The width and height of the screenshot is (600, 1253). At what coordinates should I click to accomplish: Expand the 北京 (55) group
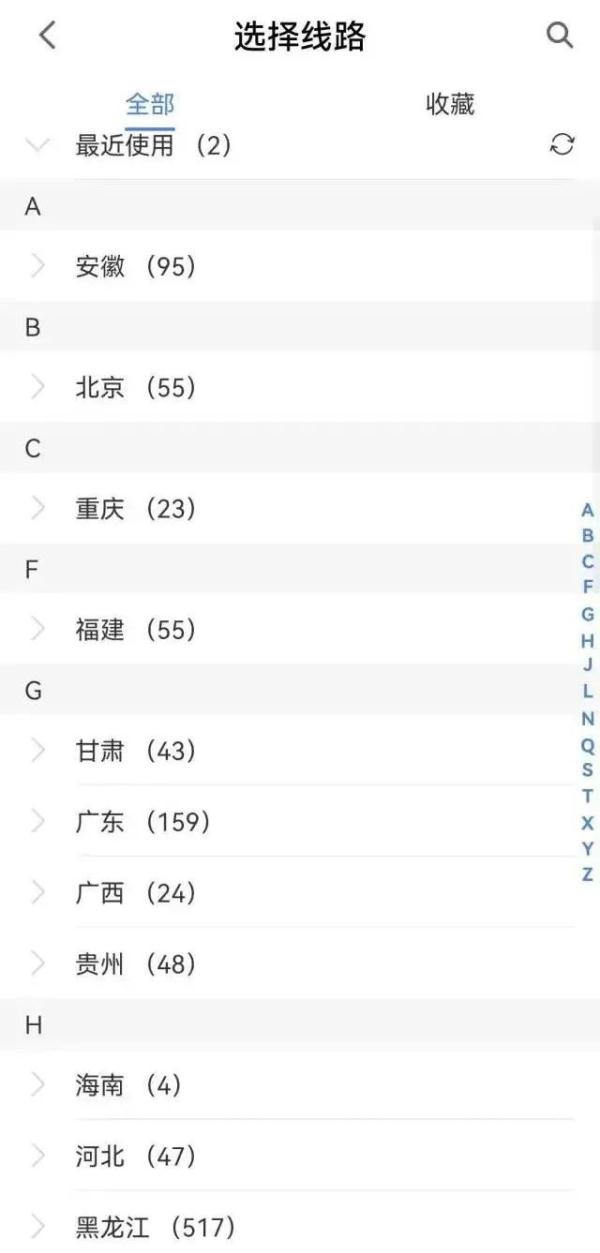[135, 387]
